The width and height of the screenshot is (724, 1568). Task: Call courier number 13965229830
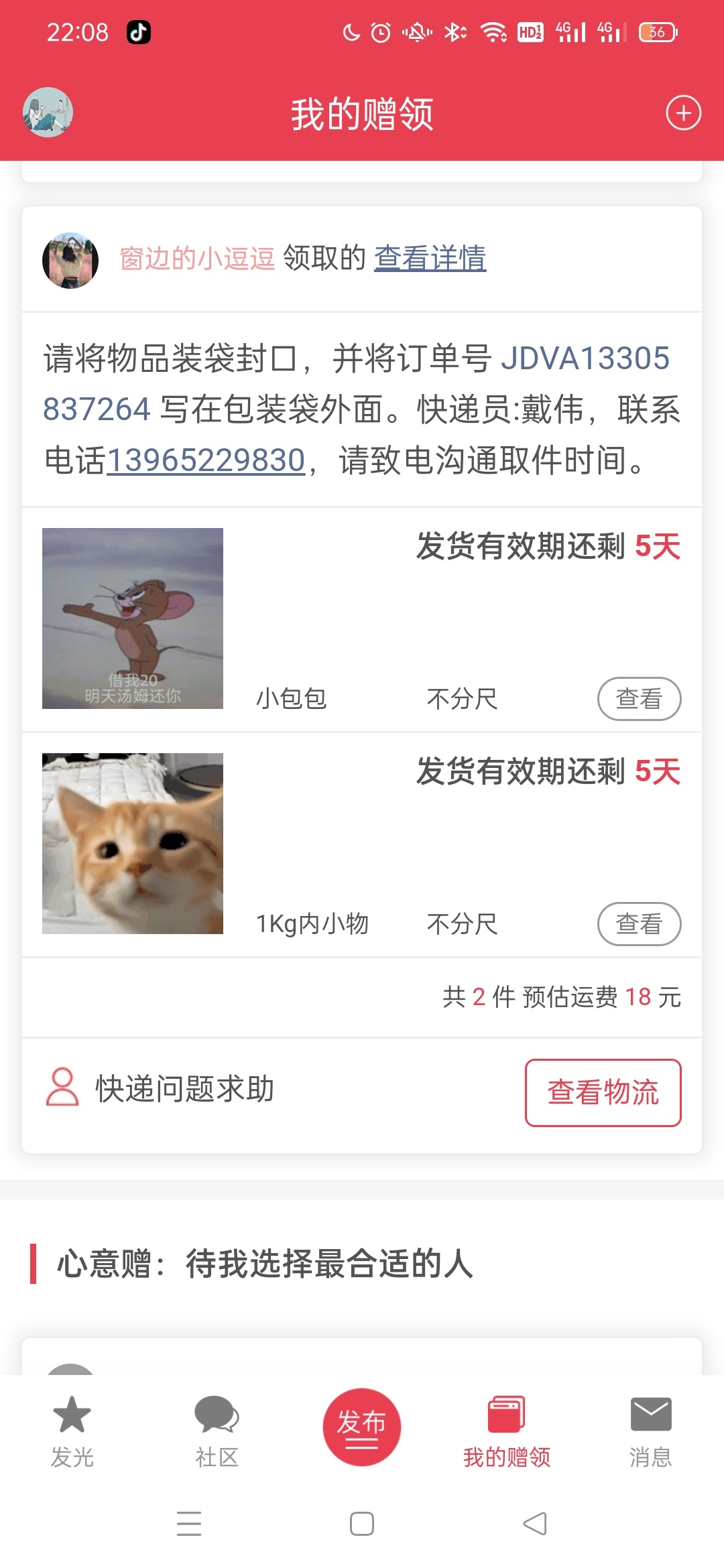[x=206, y=461]
